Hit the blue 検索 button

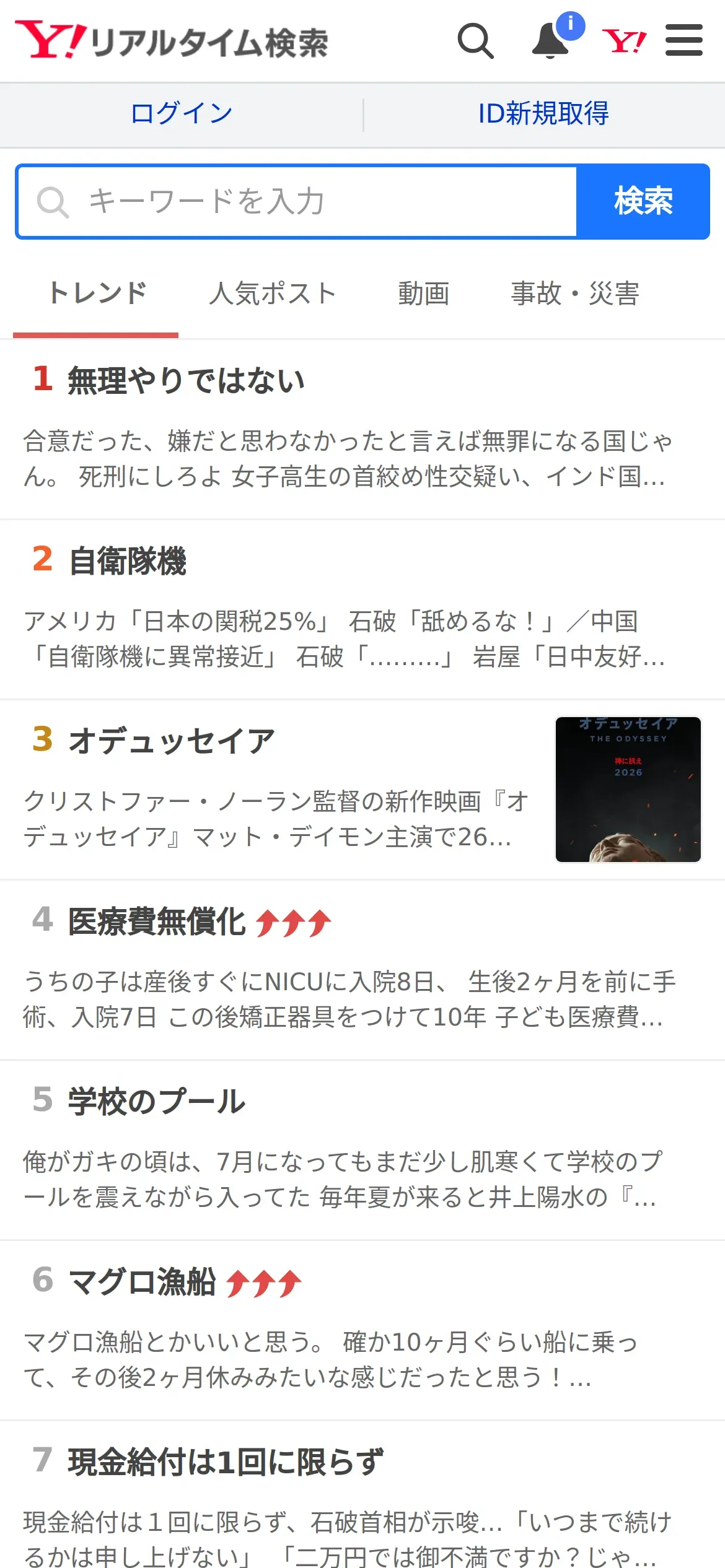[643, 201]
